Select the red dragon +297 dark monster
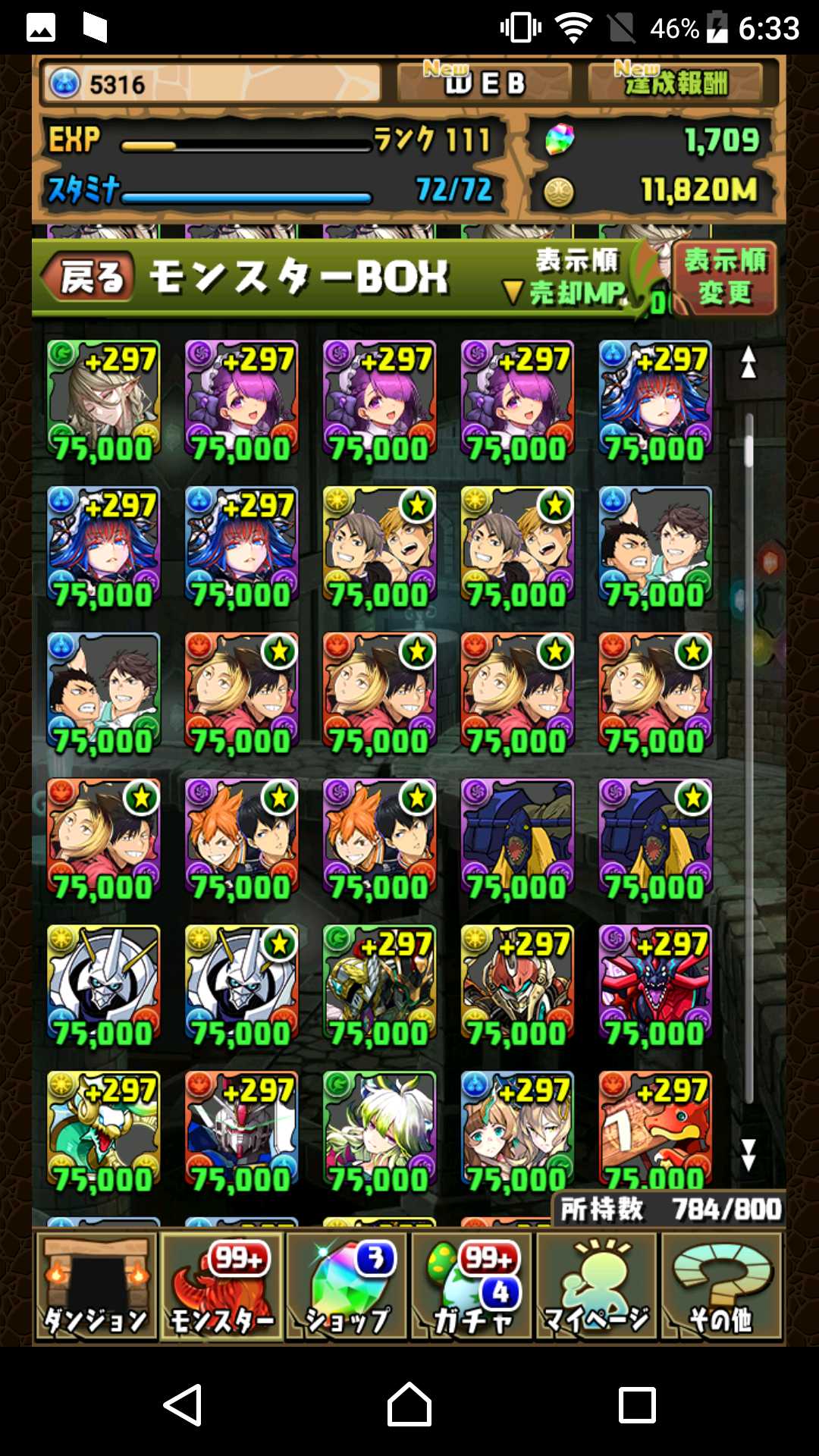This screenshot has height=1456, width=819. coord(655,986)
